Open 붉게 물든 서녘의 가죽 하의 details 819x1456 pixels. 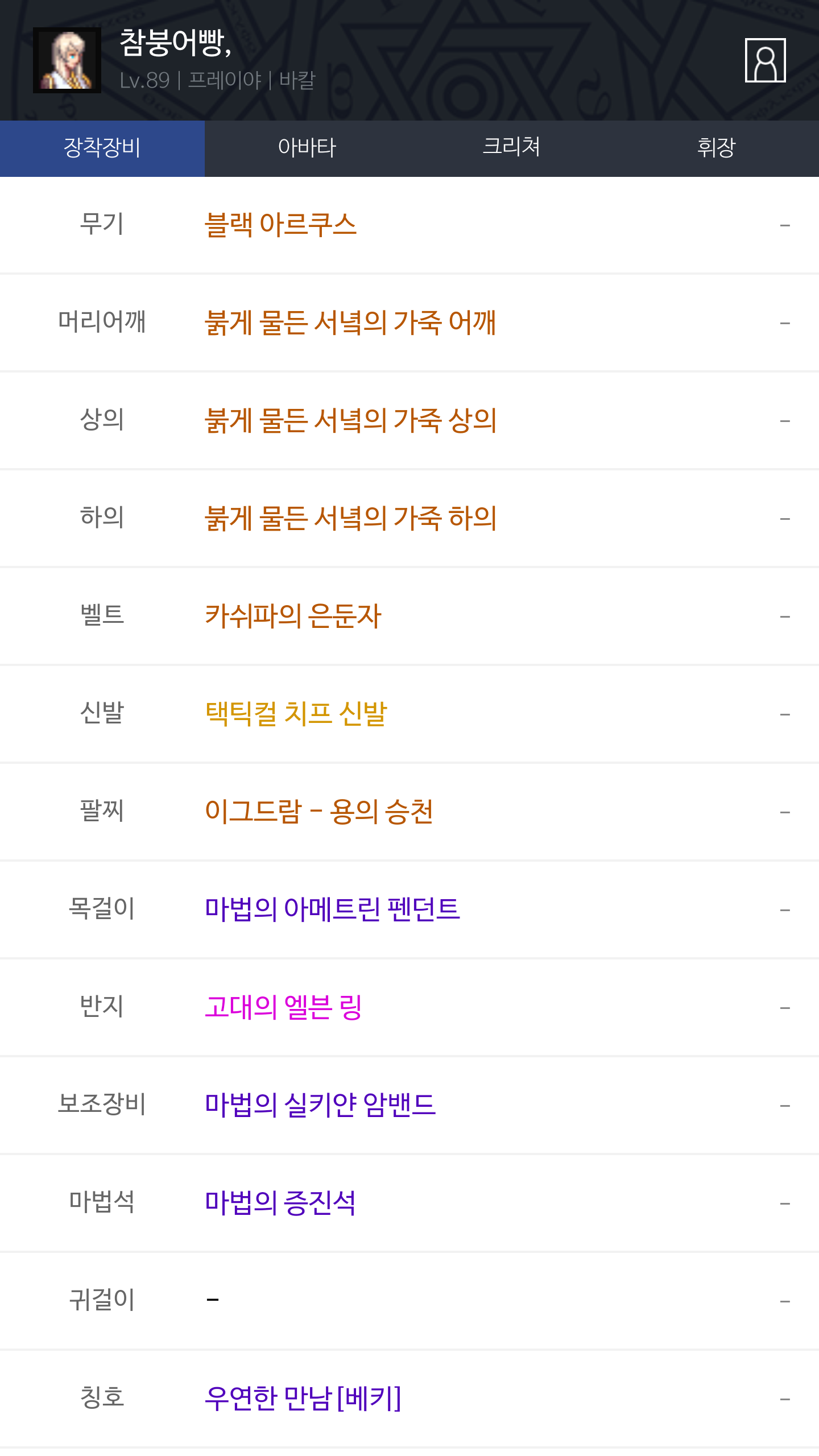pos(350,519)
